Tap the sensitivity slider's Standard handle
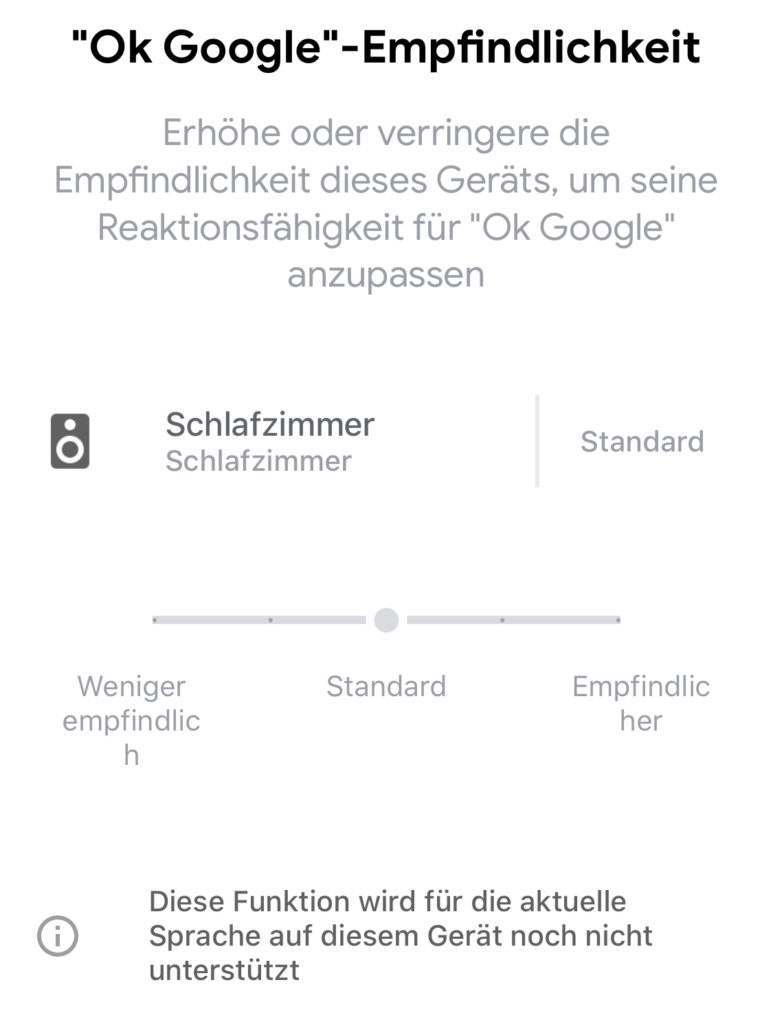Image resolution: width=773 pixels, height=1024 pixels. tap(386, 620)
